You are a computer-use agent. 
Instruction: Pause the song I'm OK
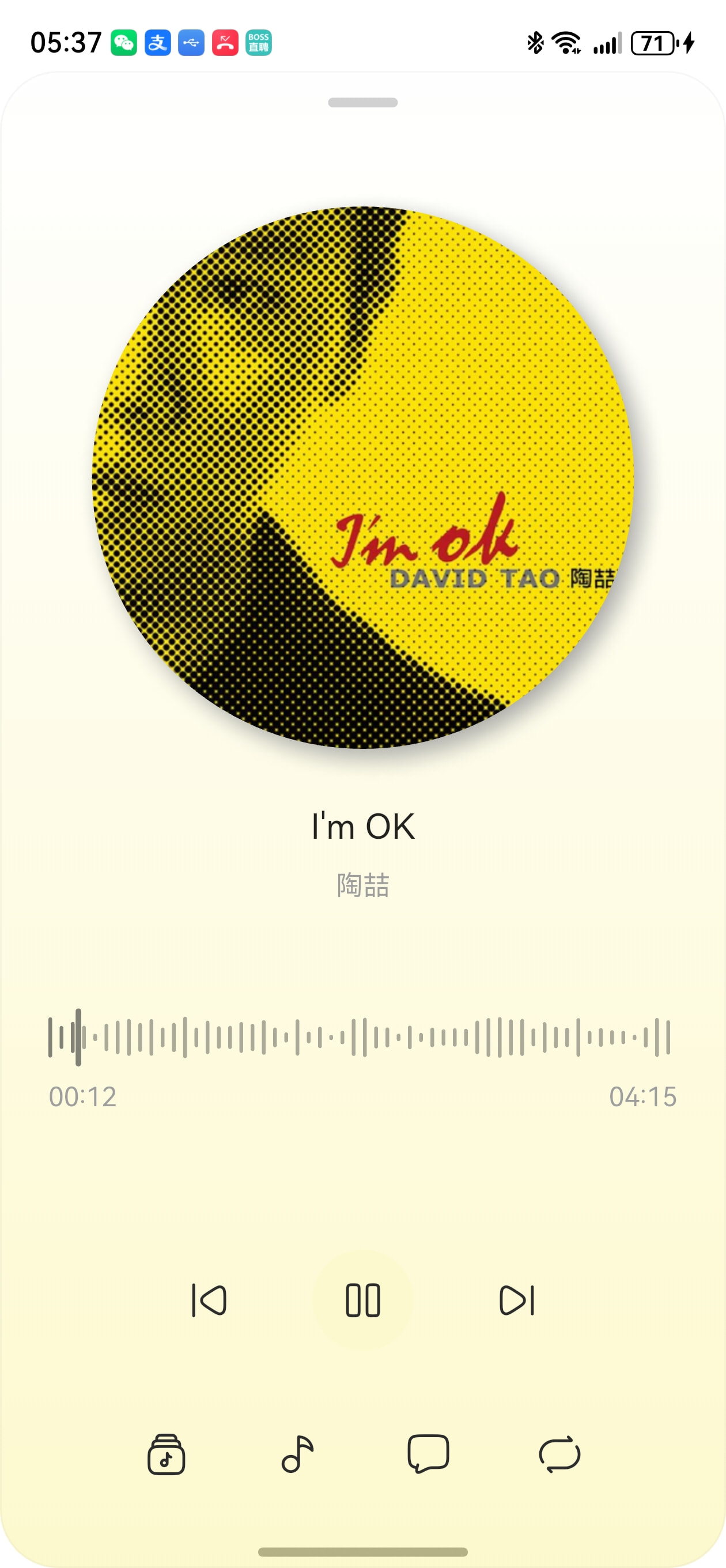click(x=362, y=1300)
